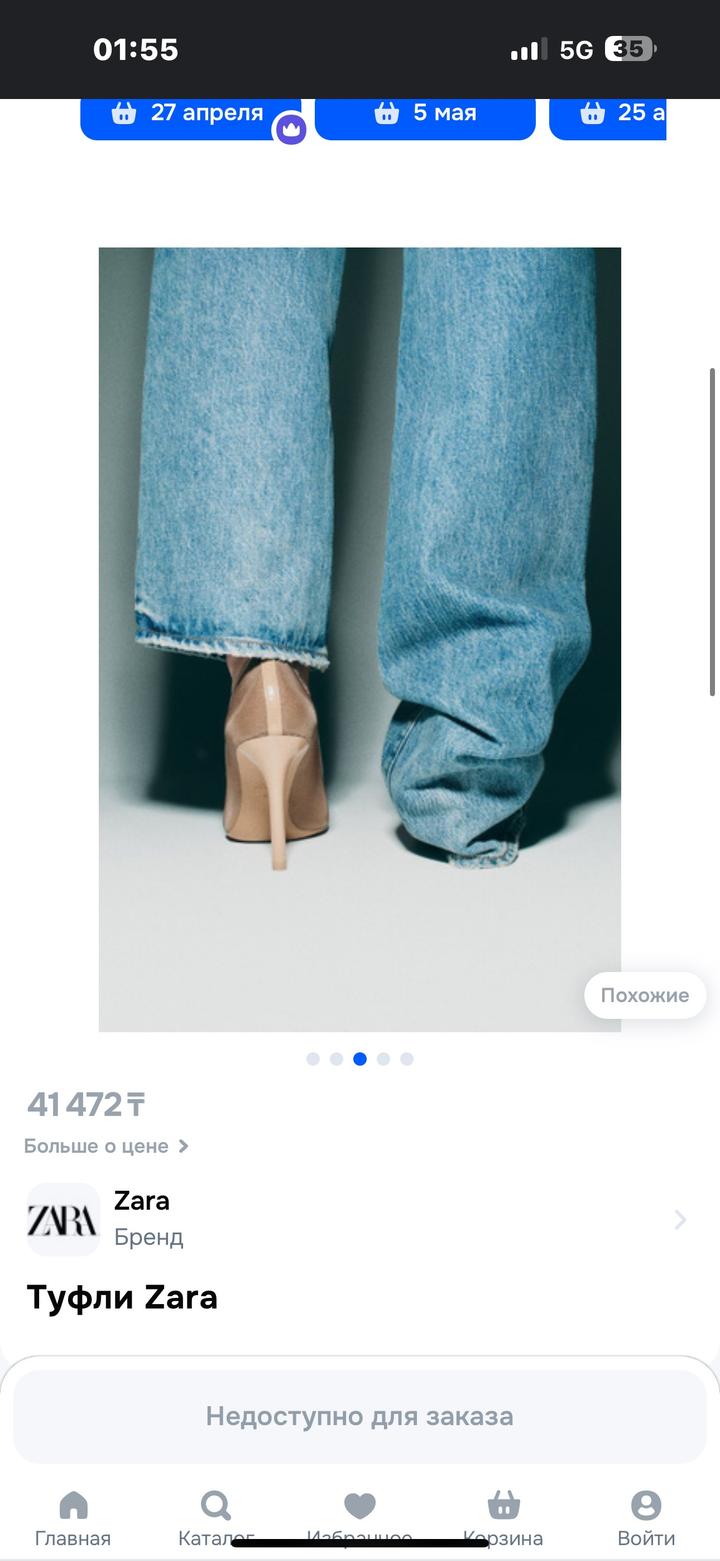Select the 25 а… delivery date chip

[x=610, y=114]
